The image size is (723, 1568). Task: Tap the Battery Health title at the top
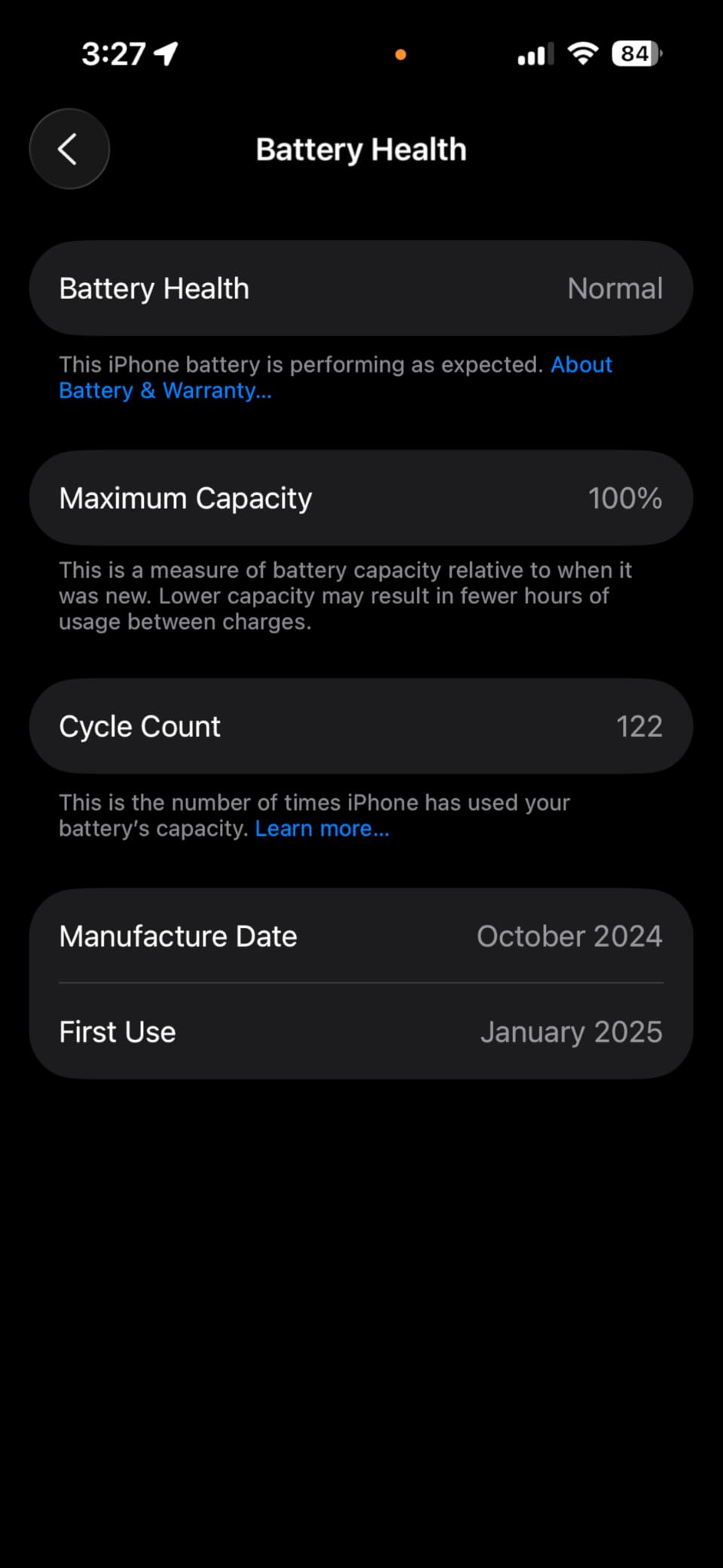tap(361, 148)
